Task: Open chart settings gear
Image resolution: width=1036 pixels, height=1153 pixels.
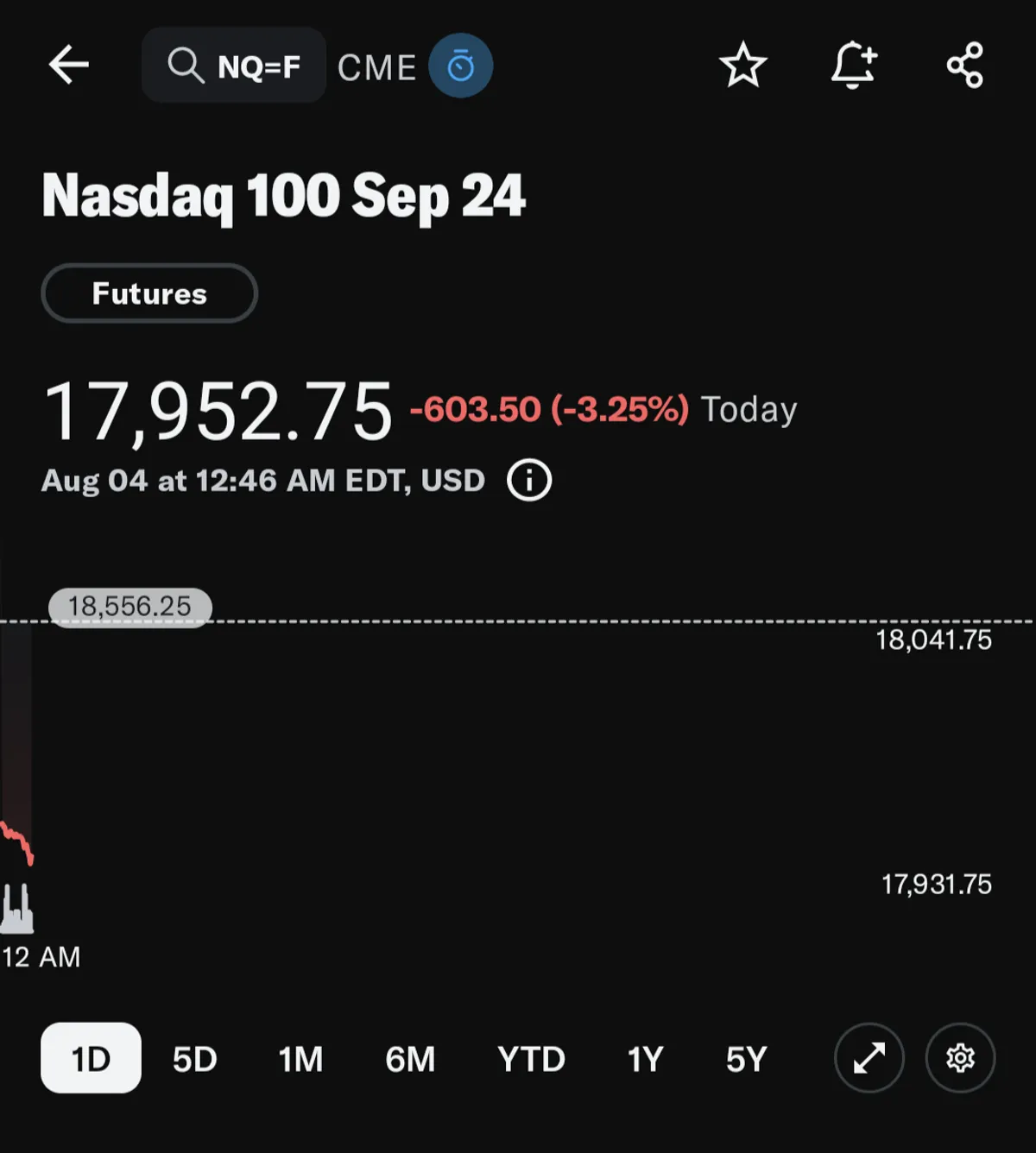Action: [x=960, y=1058]
